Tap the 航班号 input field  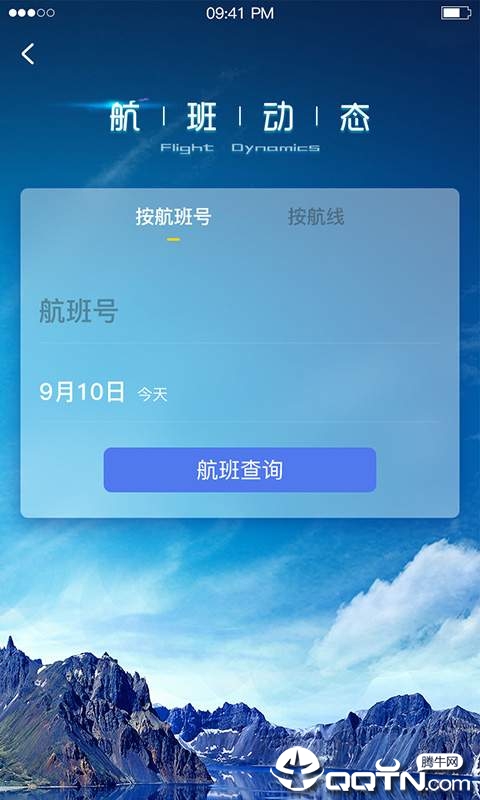click(240, 312)
